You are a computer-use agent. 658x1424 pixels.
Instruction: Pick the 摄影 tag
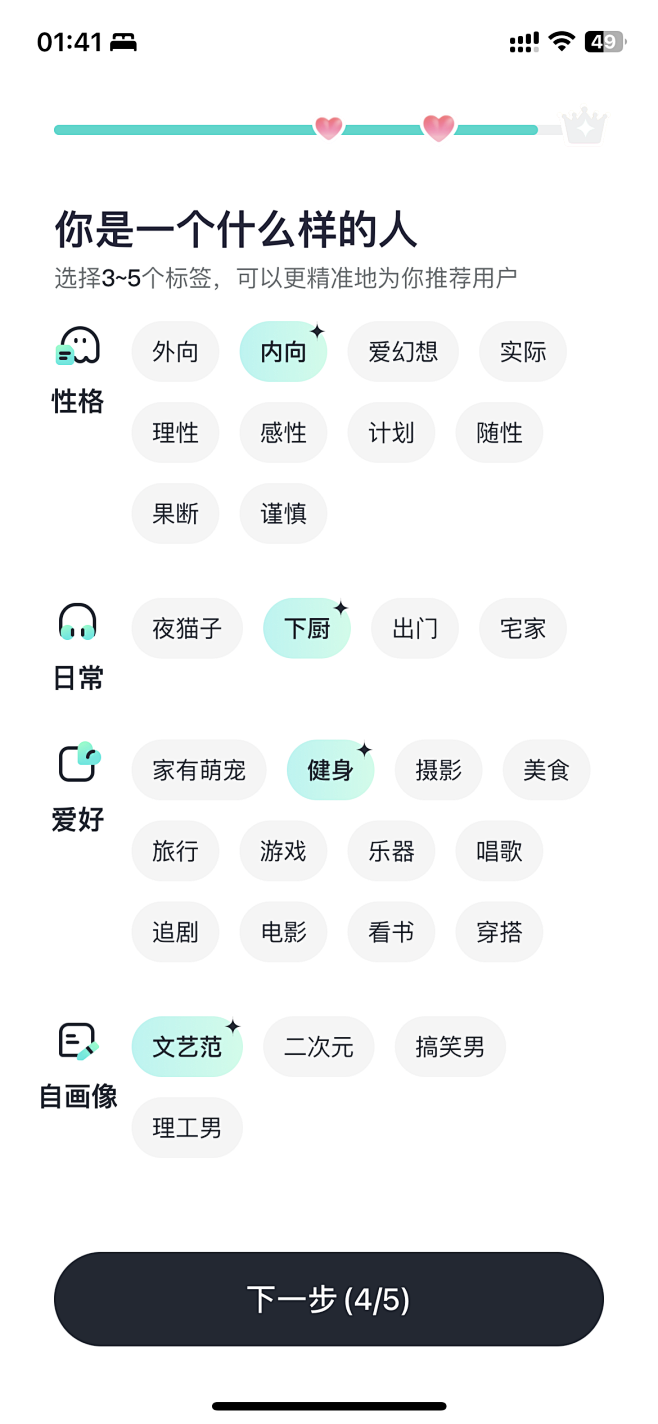[439, 770]
